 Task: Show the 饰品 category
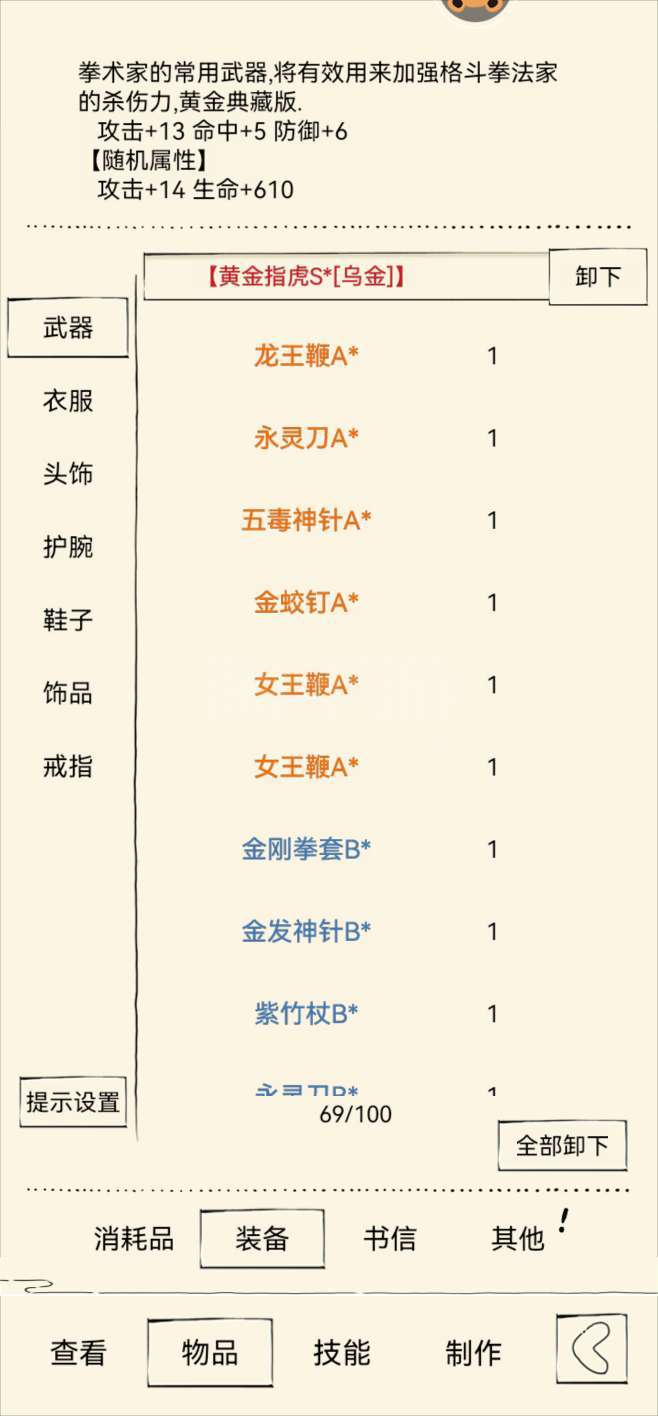pyautogui.click(x=68, y=693)
